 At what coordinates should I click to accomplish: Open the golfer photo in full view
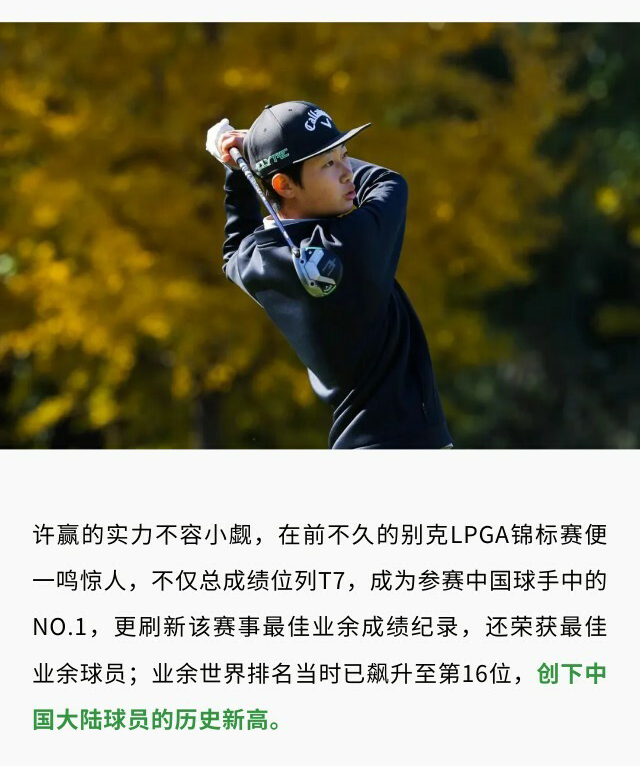point(320,236)
